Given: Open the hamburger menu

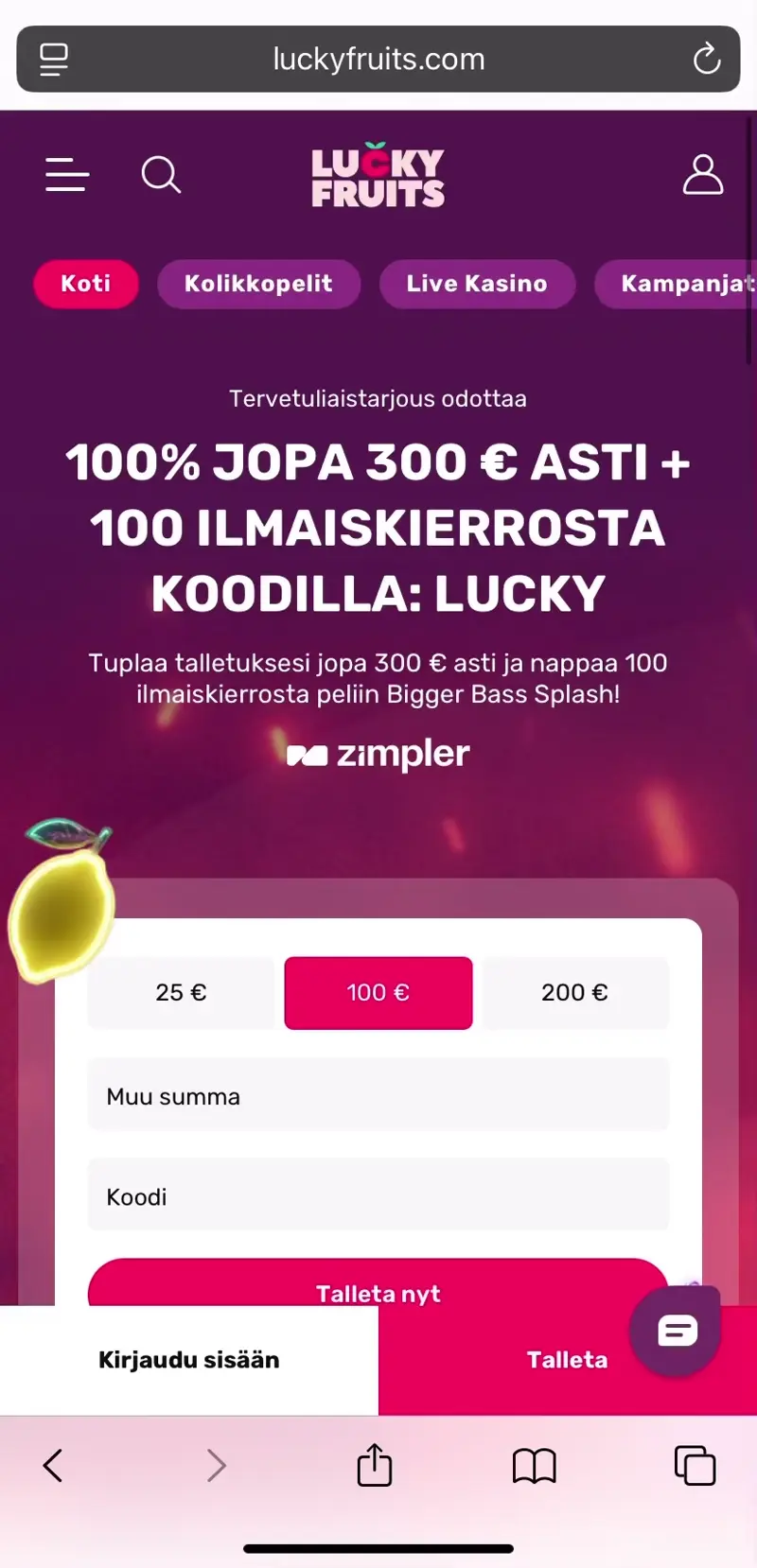Looking at the screenshot, I should pos(67,175).
